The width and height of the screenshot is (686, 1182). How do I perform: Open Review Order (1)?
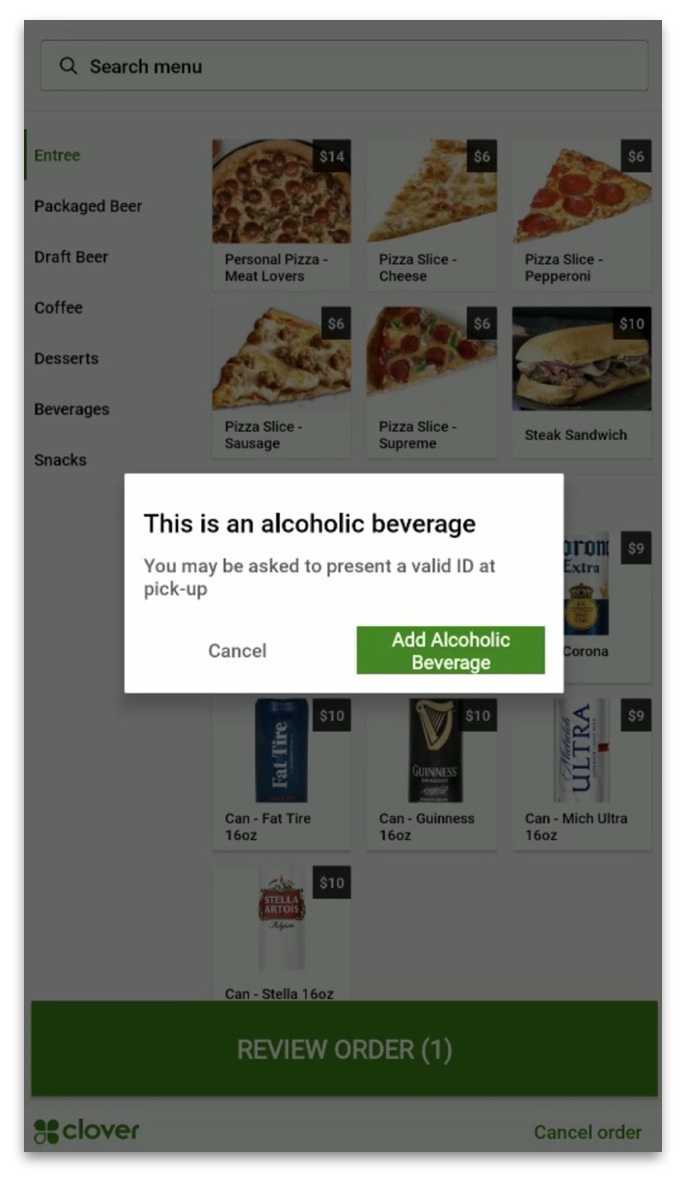point(343,1049)
